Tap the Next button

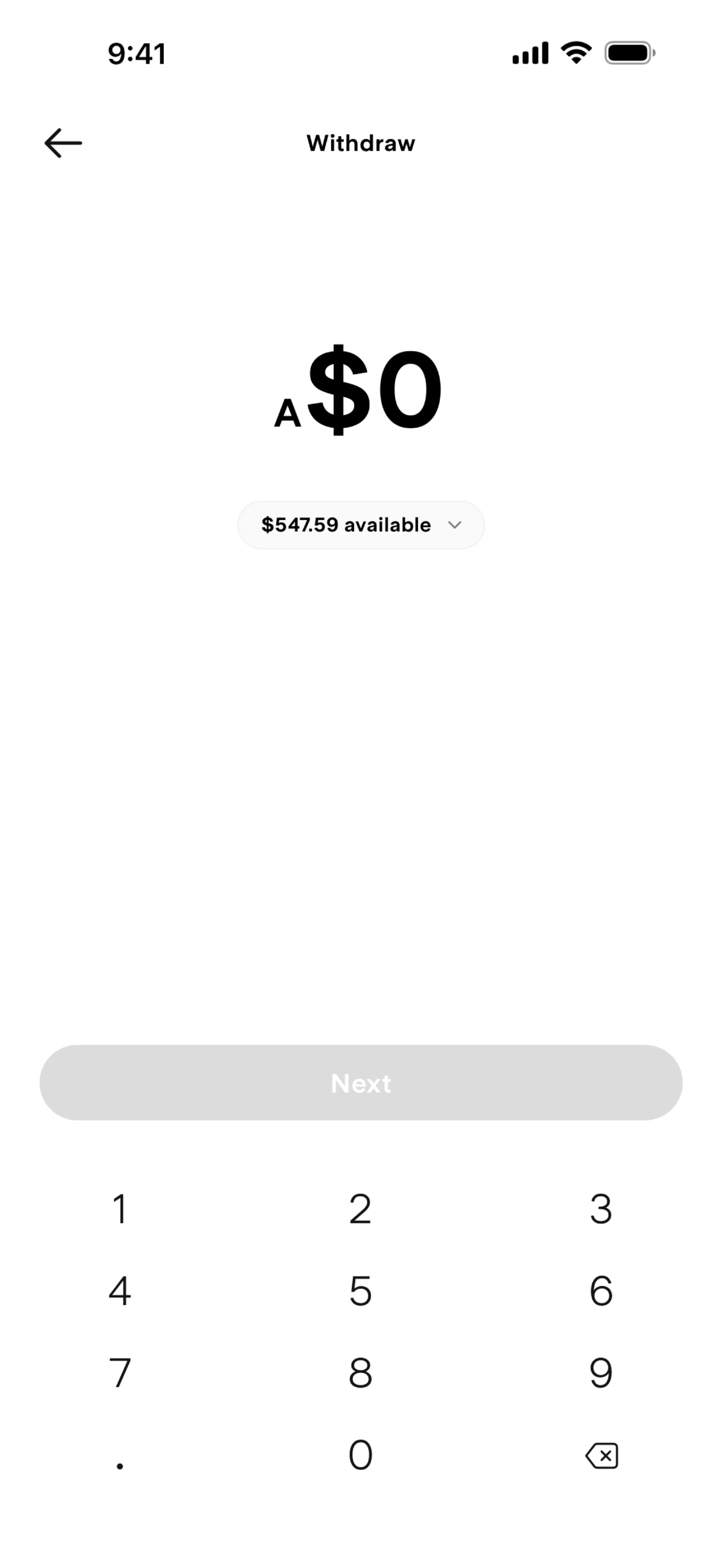[360, 1083]
